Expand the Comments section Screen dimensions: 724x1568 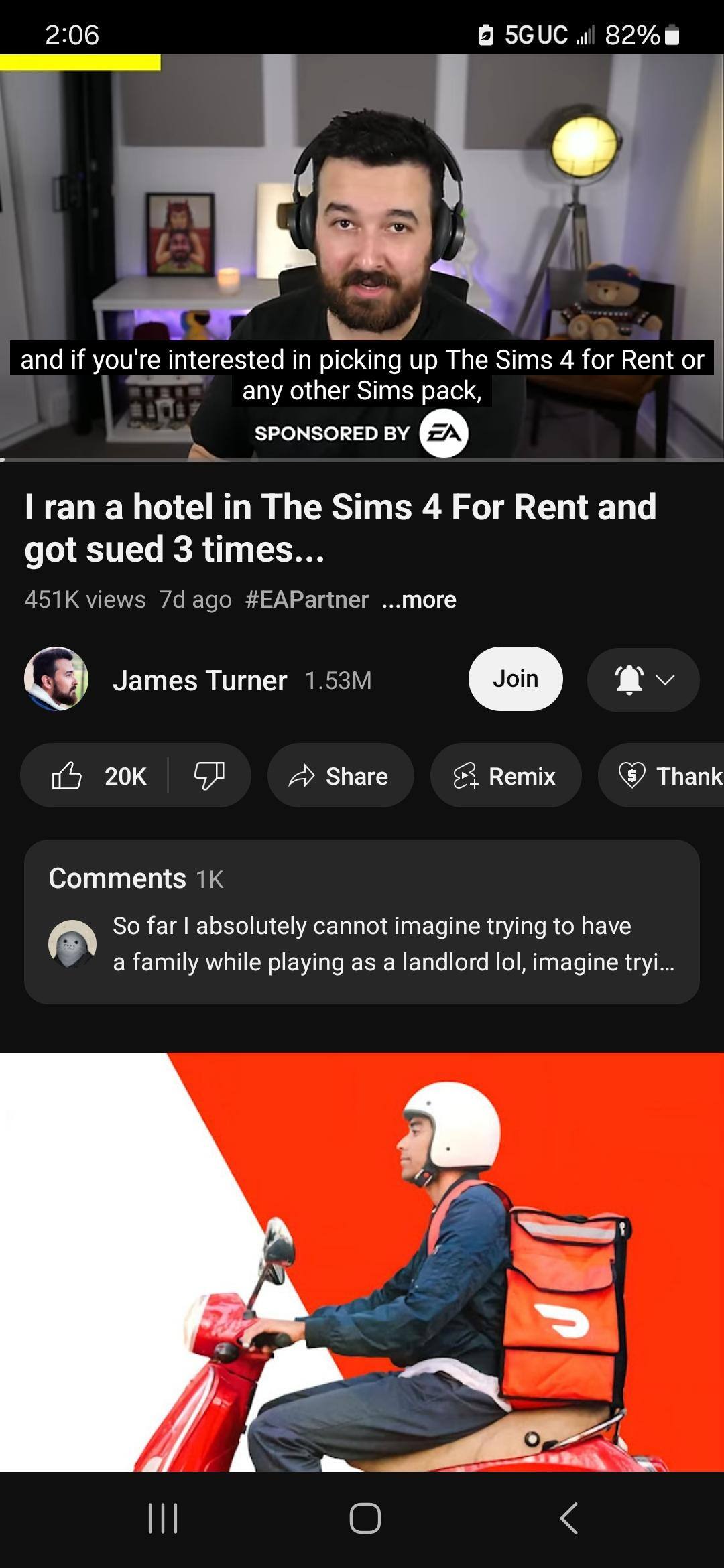tap(362, 925)
